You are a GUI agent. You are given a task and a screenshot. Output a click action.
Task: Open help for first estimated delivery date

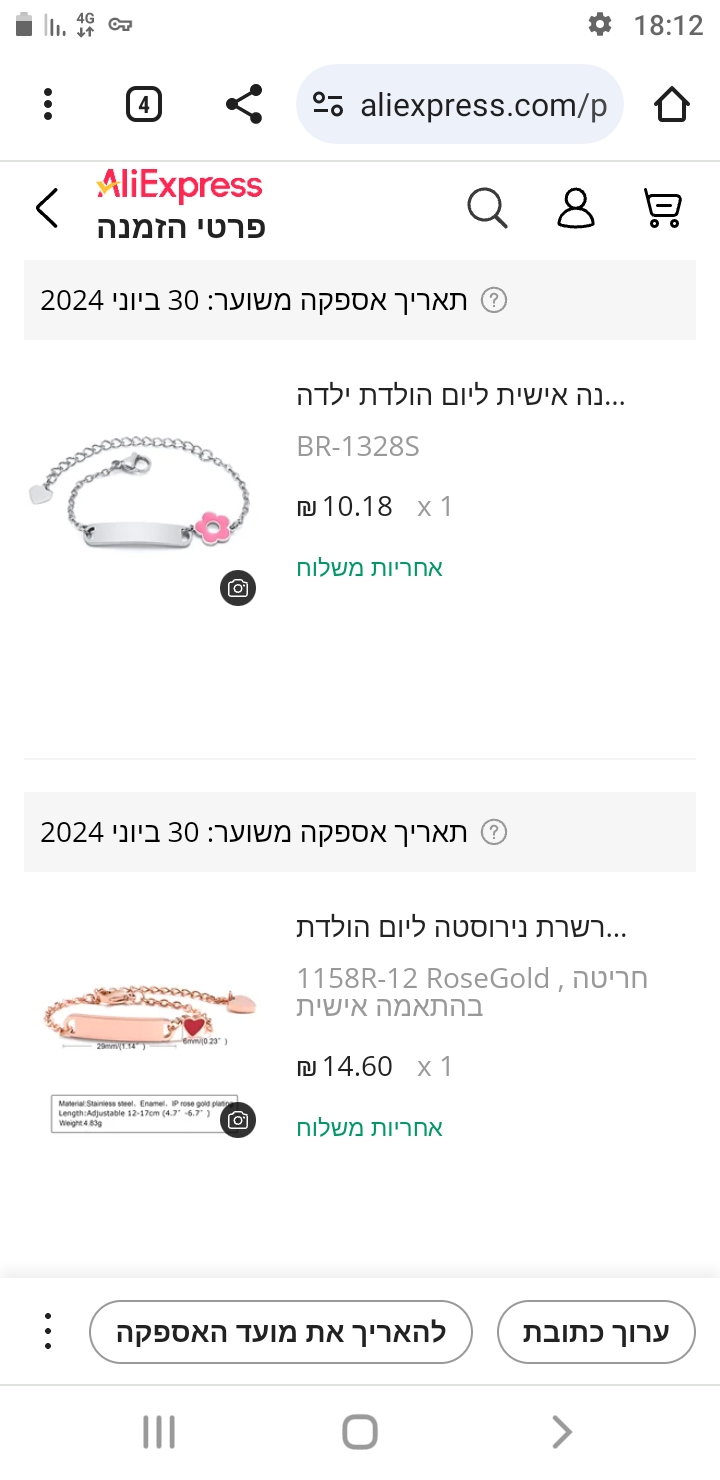(494, 300)
